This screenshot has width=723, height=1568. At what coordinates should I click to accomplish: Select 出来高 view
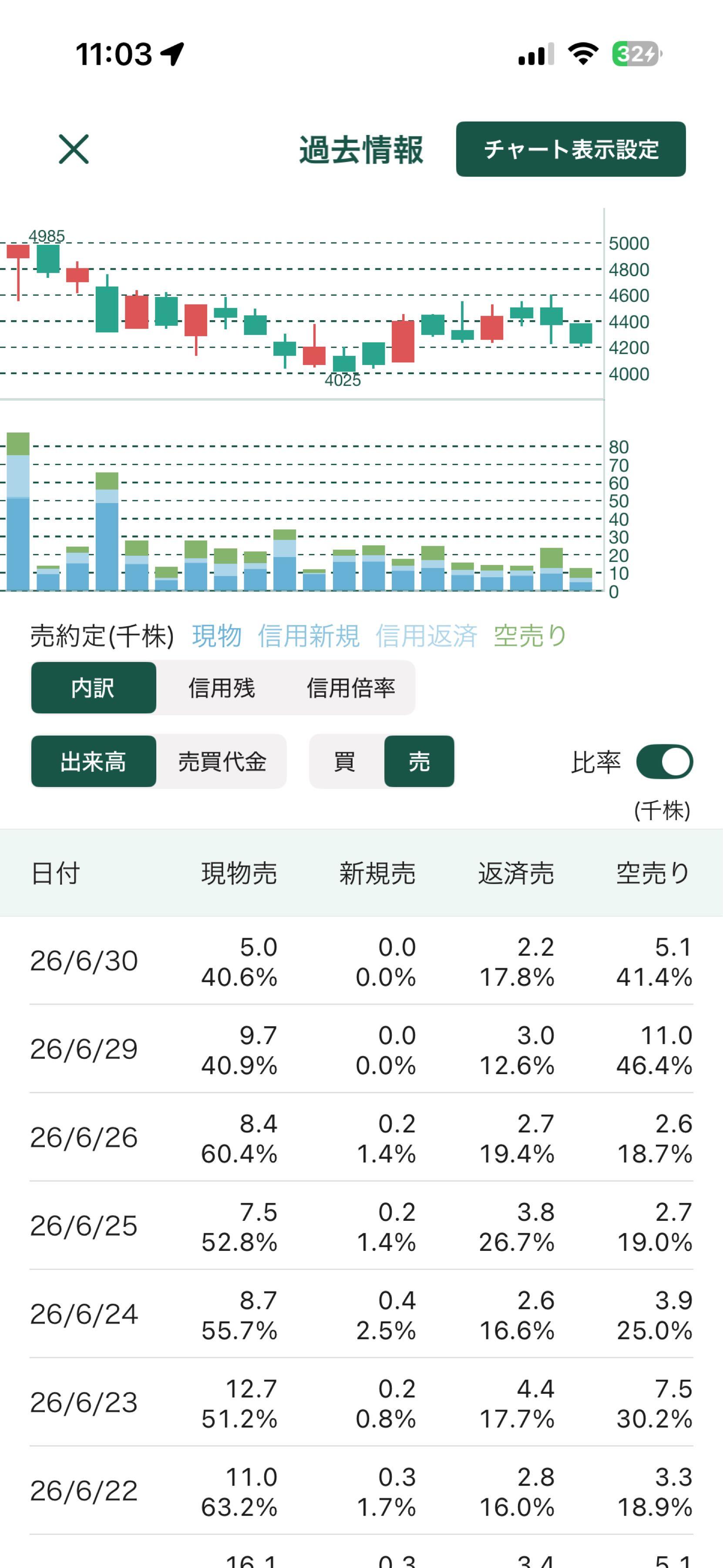click(x=94, y=761)
